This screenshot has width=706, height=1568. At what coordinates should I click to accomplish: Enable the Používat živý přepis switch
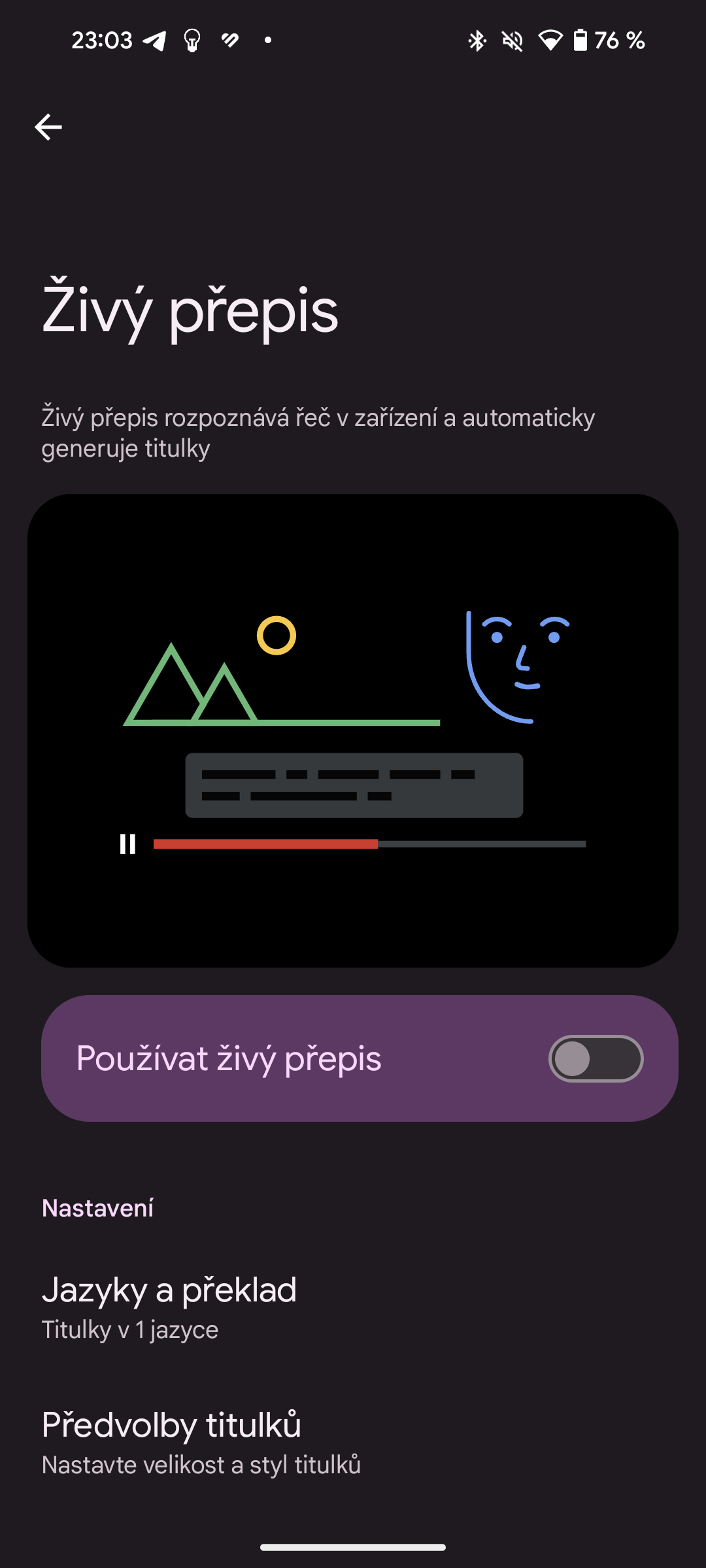(x=596, y=1058)
